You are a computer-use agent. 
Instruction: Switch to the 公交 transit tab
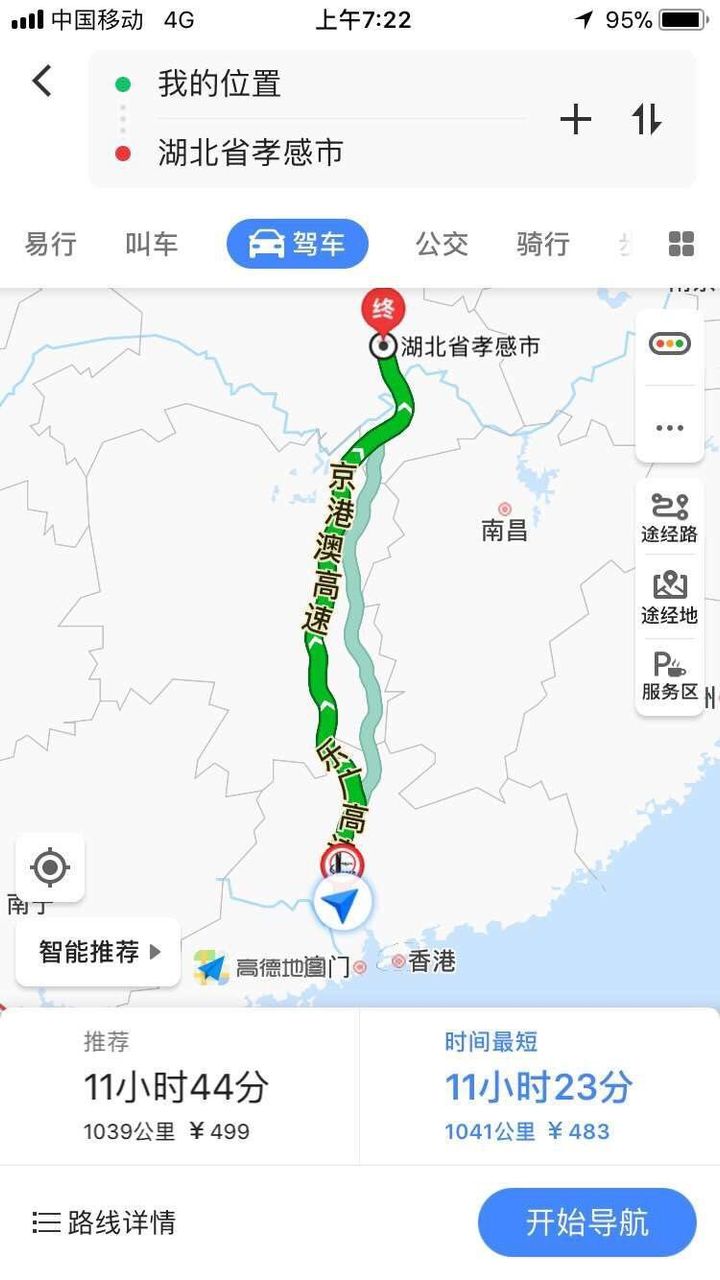[x=441, y=243]
